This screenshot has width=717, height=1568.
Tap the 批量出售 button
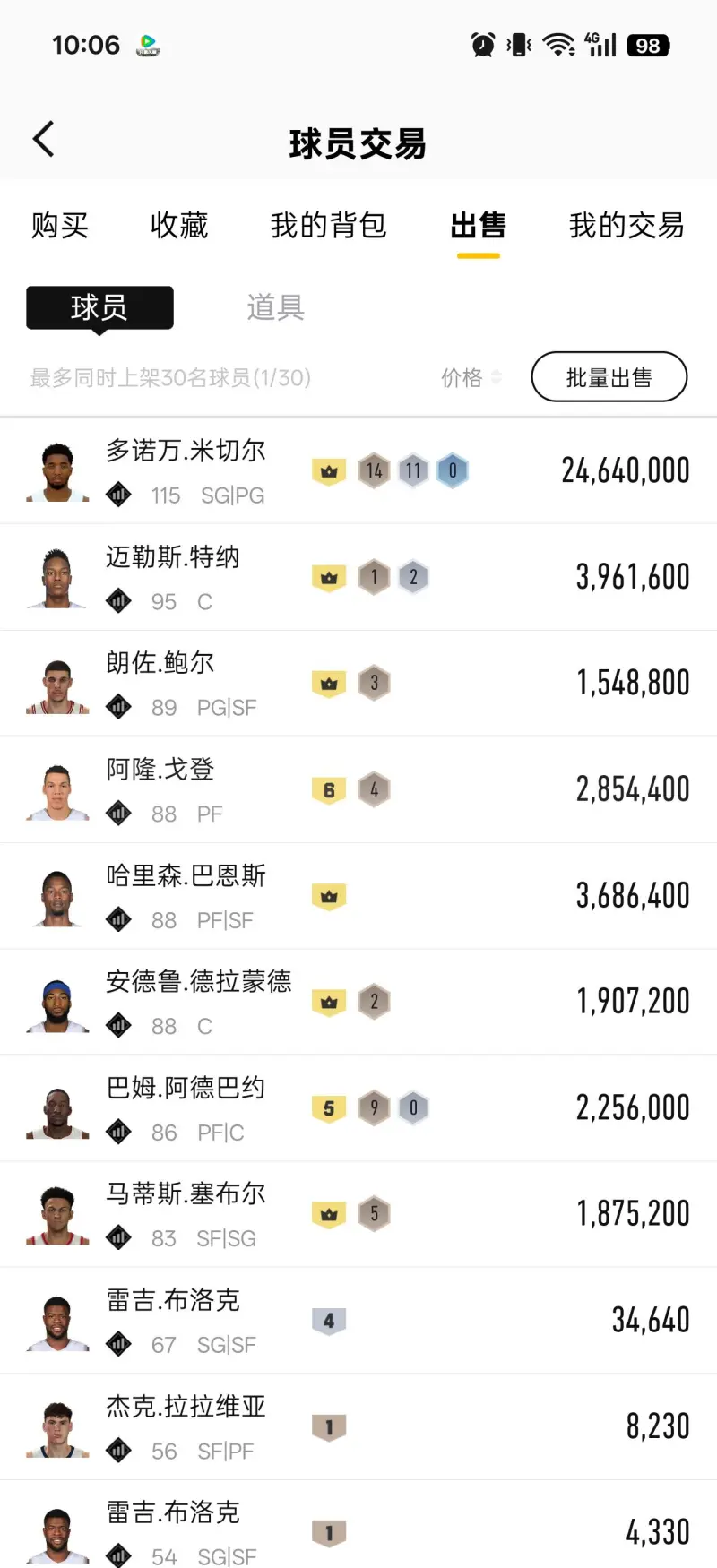(x=609, y=377)
